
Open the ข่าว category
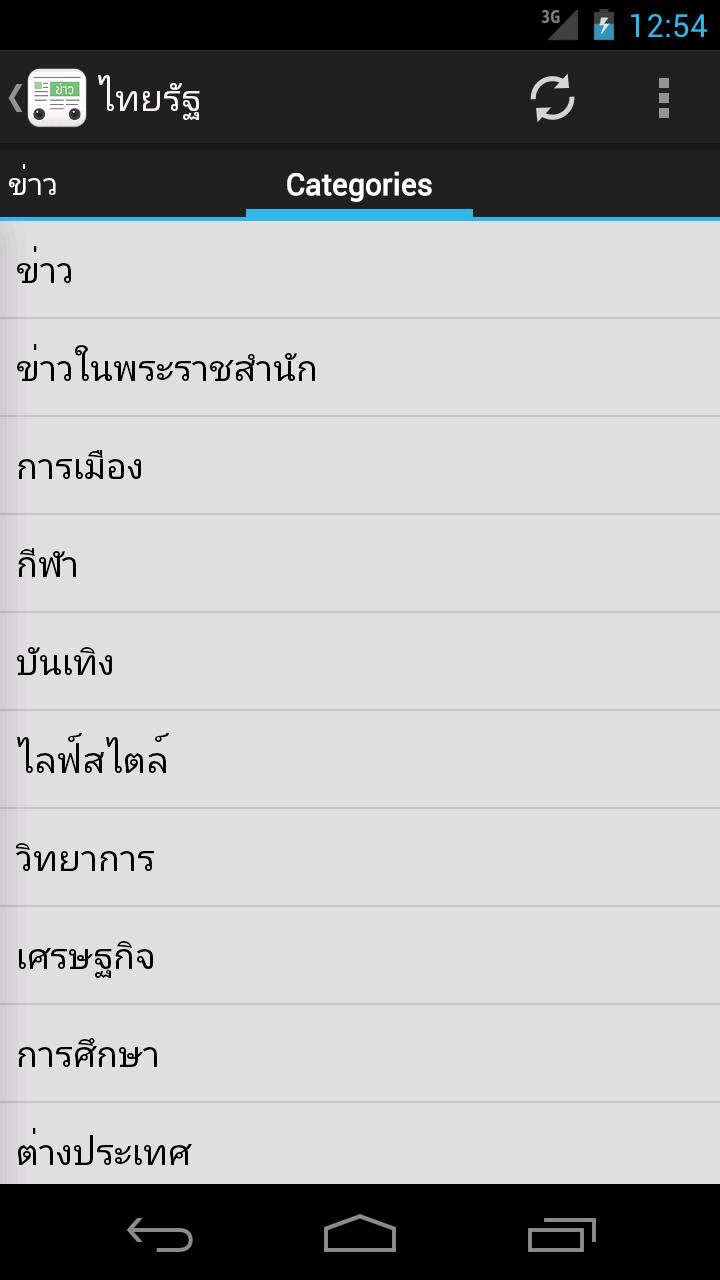[360, 271]
